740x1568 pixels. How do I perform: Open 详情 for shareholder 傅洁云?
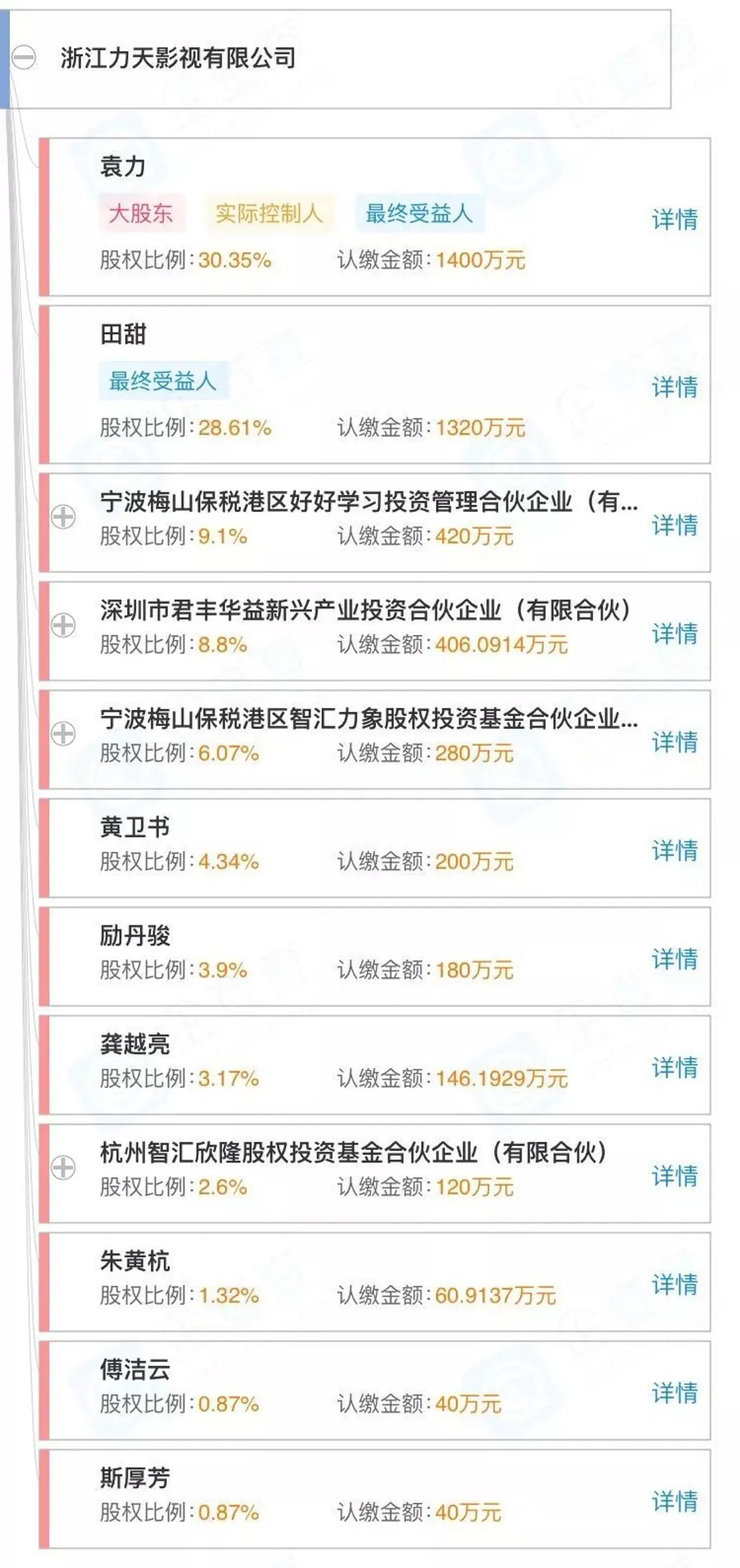click(x=673, y=1392)
